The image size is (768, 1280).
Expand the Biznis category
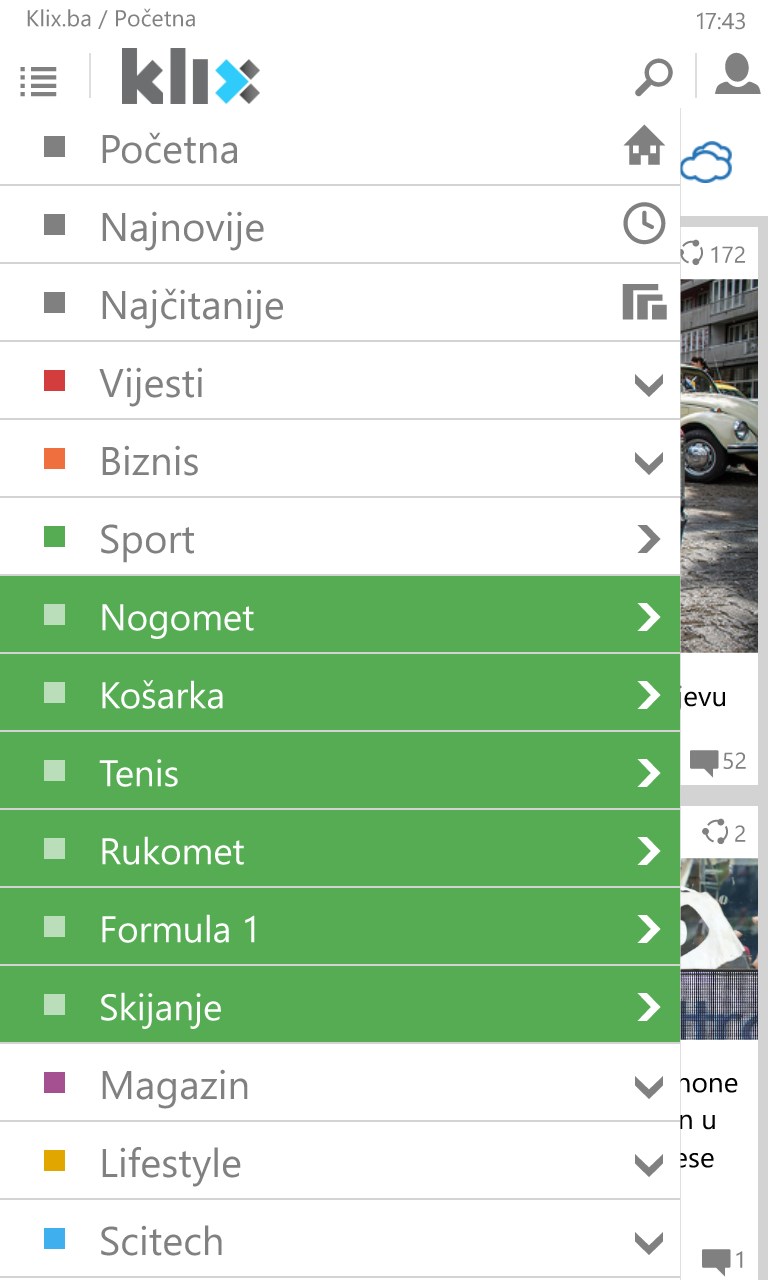(649, 462)
